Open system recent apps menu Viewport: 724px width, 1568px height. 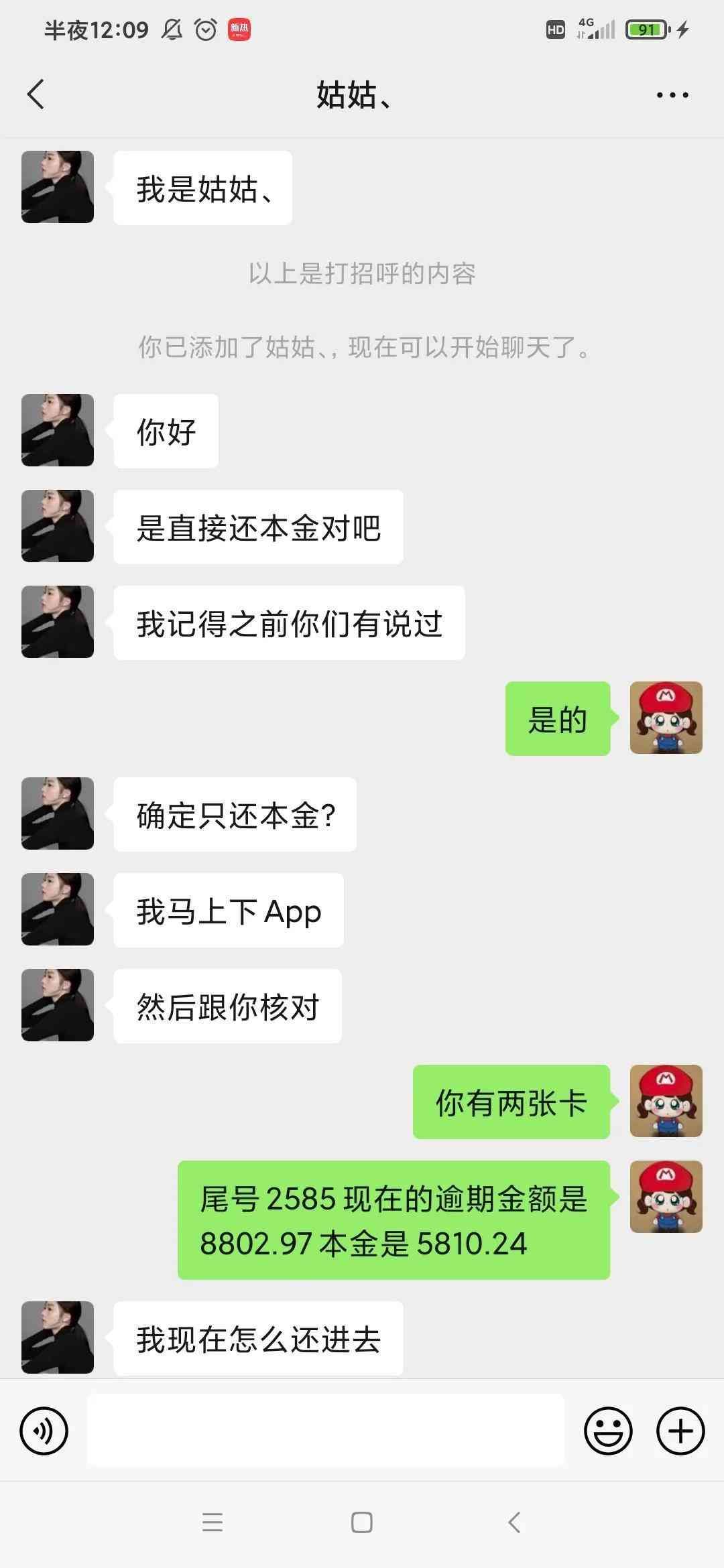coord(213,1523)
